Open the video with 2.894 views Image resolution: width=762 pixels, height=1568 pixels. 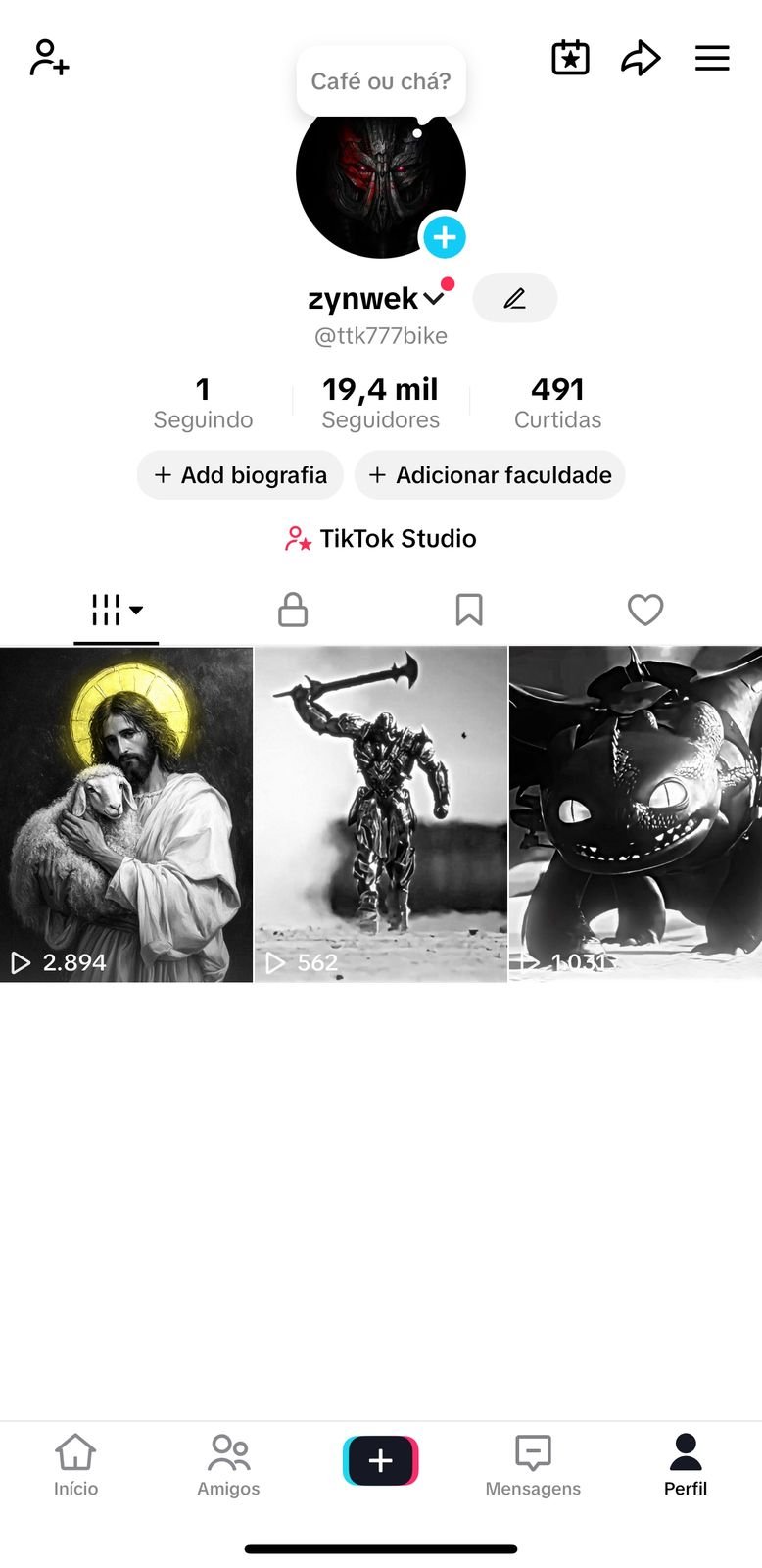click(126, 813)
